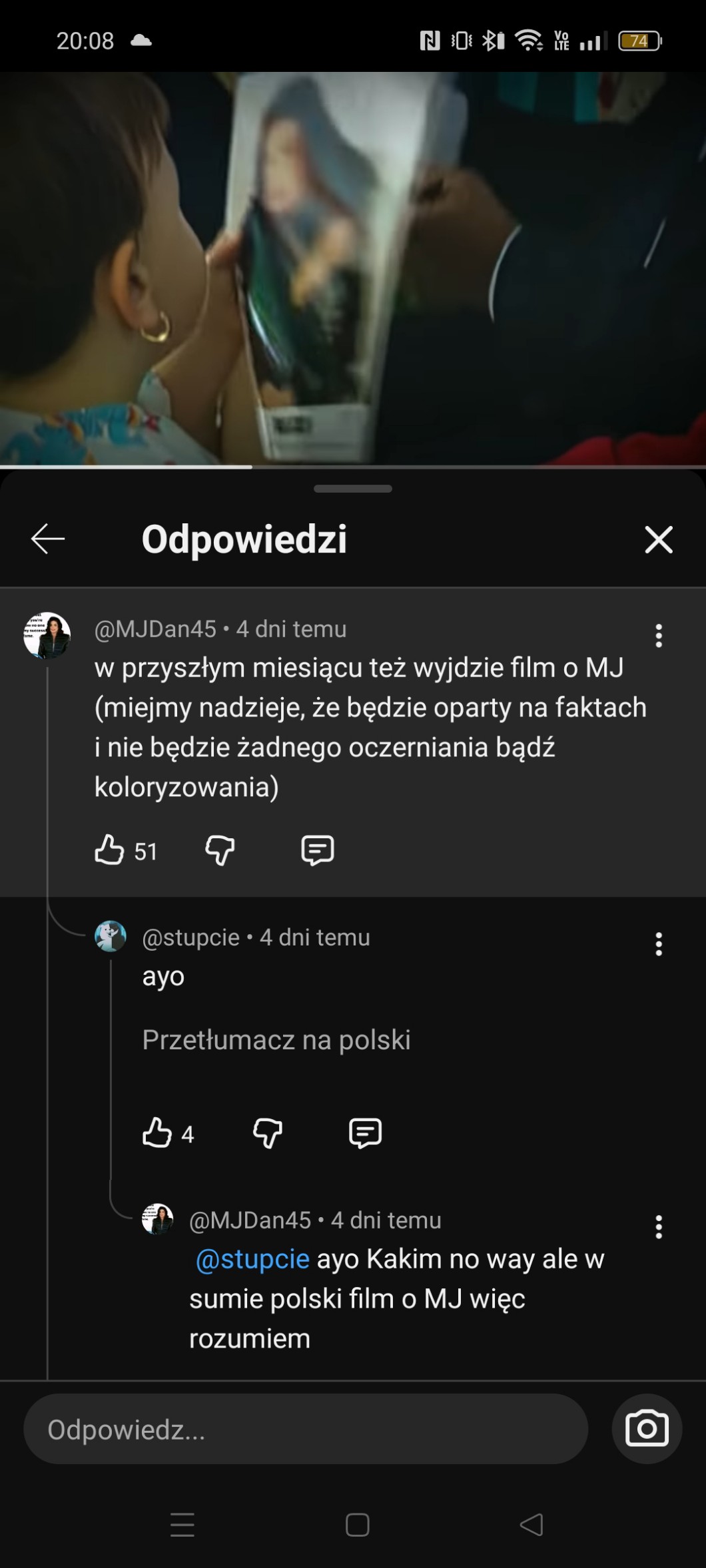Focus the Odpowiedz... reply field

[305, 1430]
